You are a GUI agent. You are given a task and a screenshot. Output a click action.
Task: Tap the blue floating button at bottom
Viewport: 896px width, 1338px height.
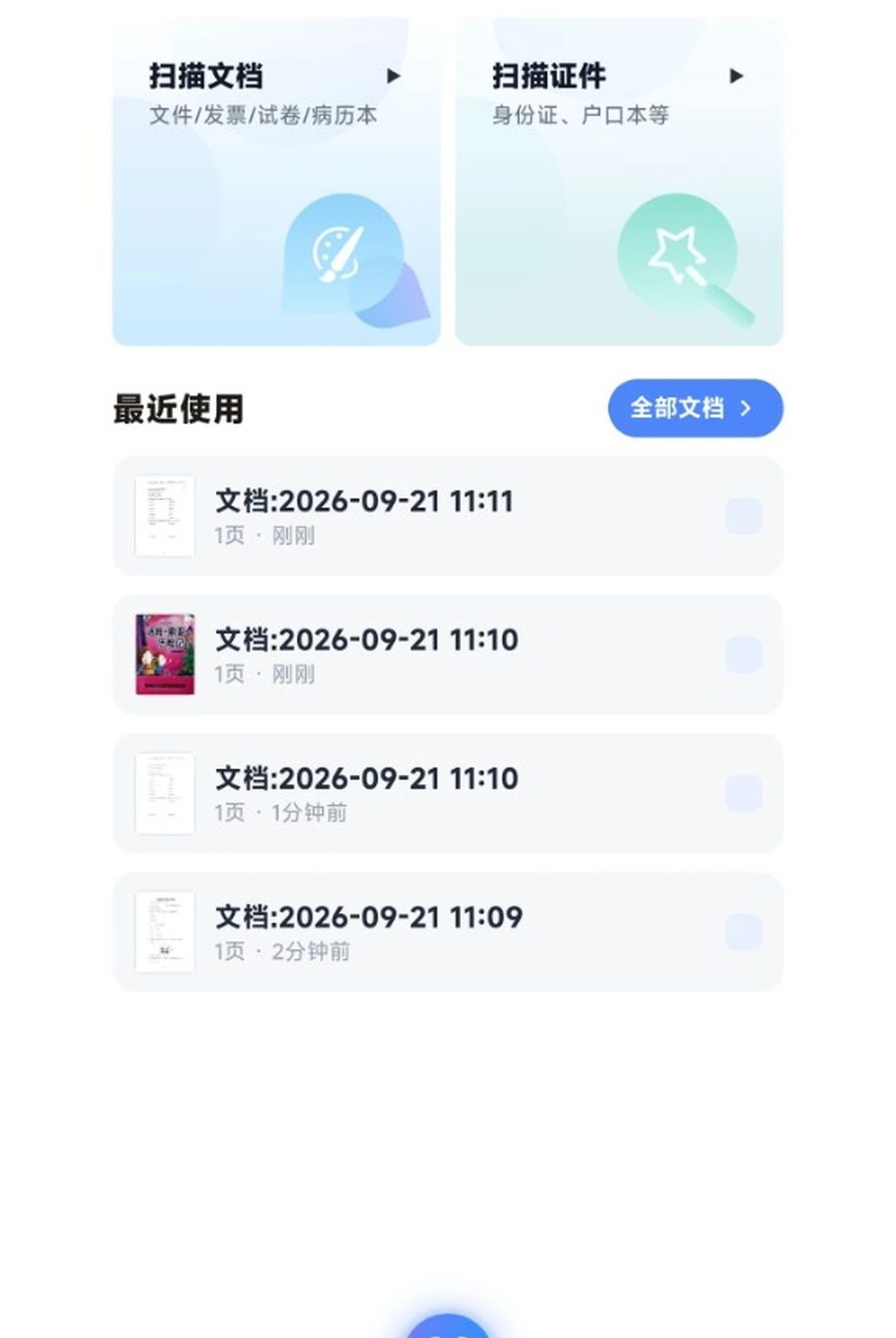pyautogui.click(x=448, y=1326)
